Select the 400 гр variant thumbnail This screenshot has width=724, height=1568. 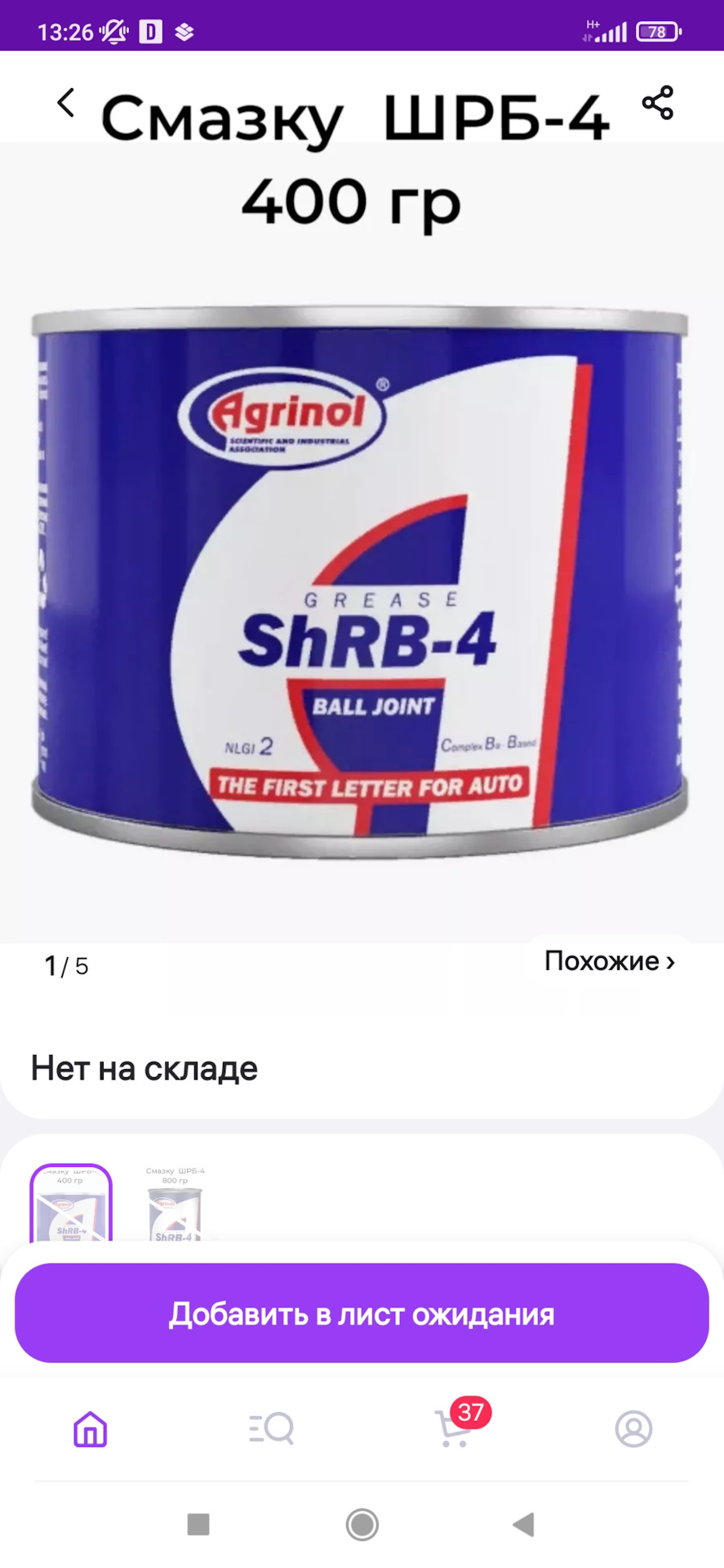[71, 1204]
